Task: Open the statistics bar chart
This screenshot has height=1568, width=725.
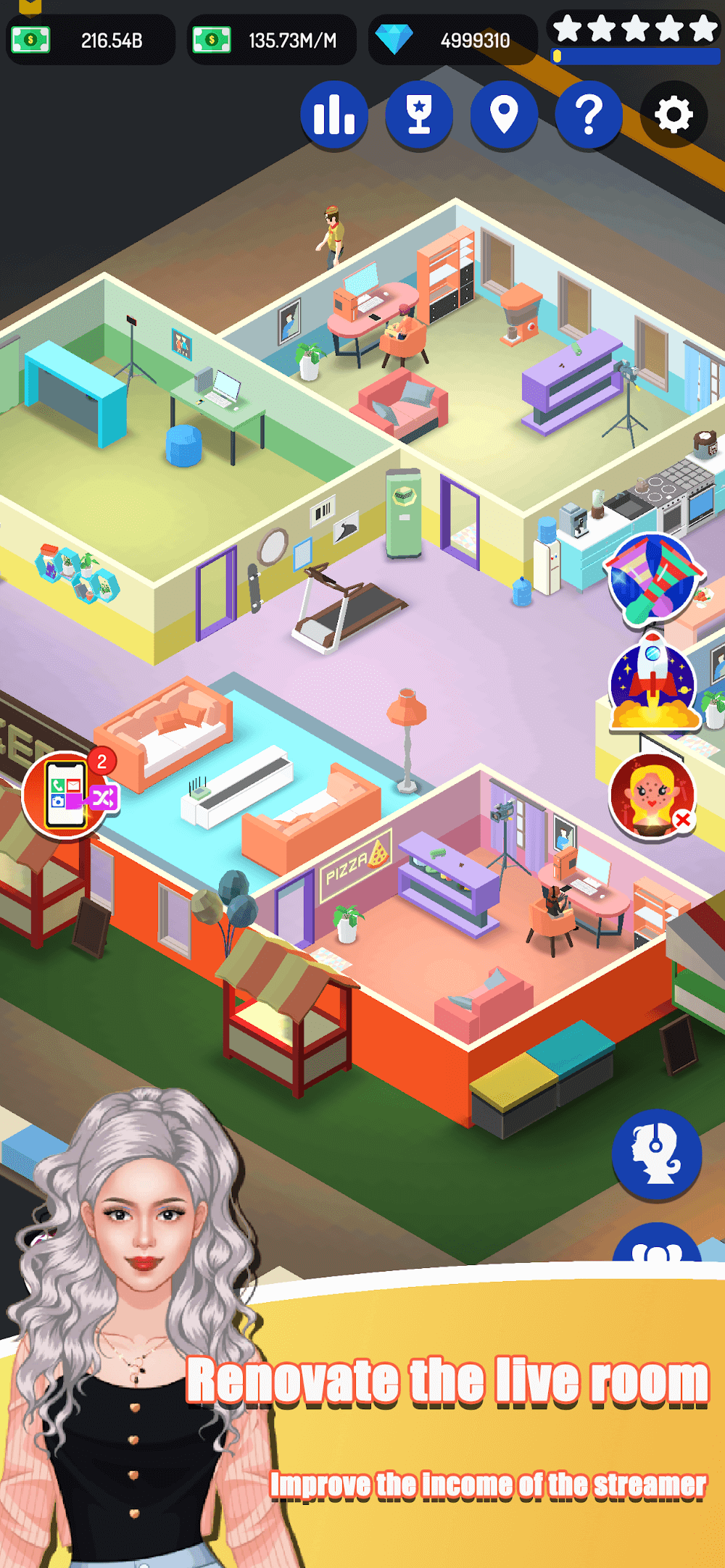Action: (x=334, y=115)
